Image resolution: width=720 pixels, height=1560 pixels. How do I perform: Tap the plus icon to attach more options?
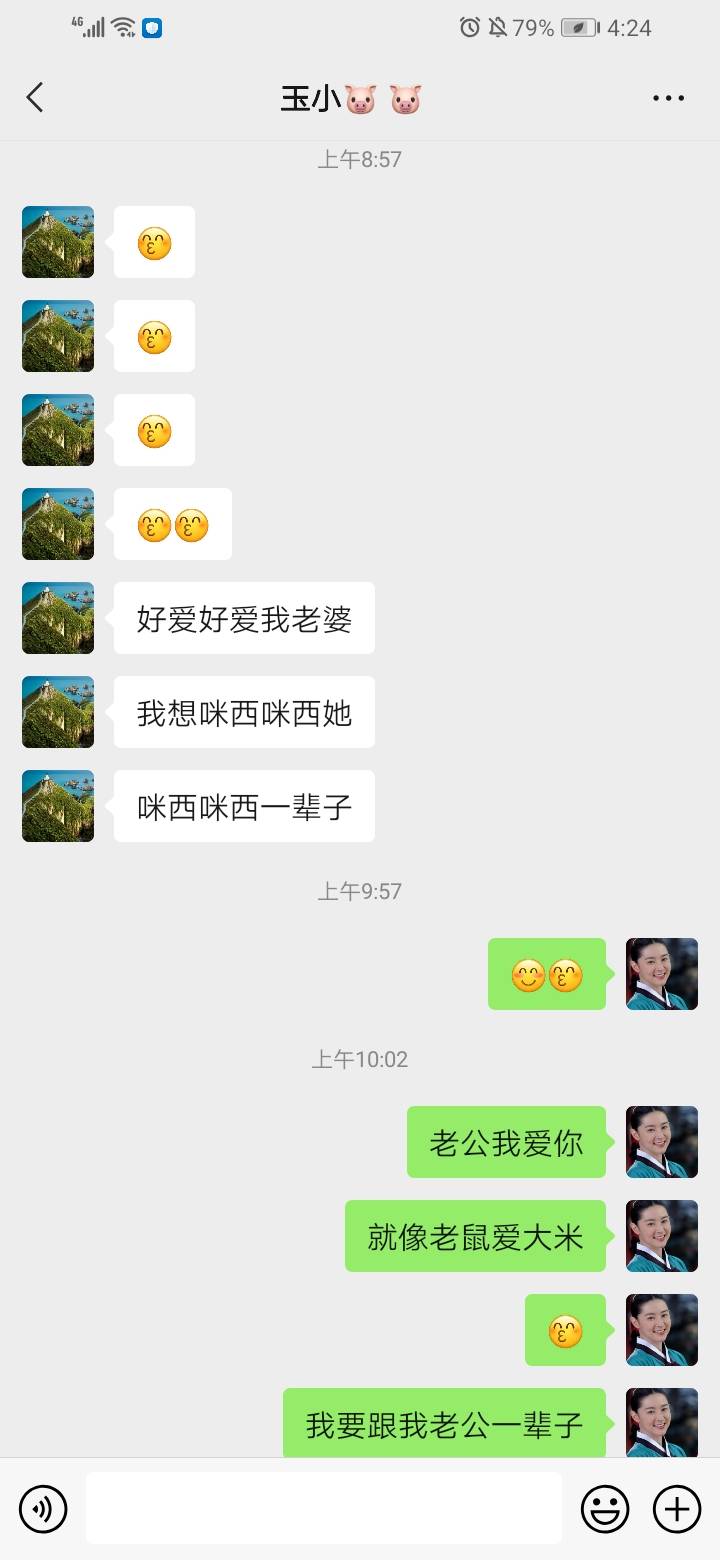click(678, 1508)
